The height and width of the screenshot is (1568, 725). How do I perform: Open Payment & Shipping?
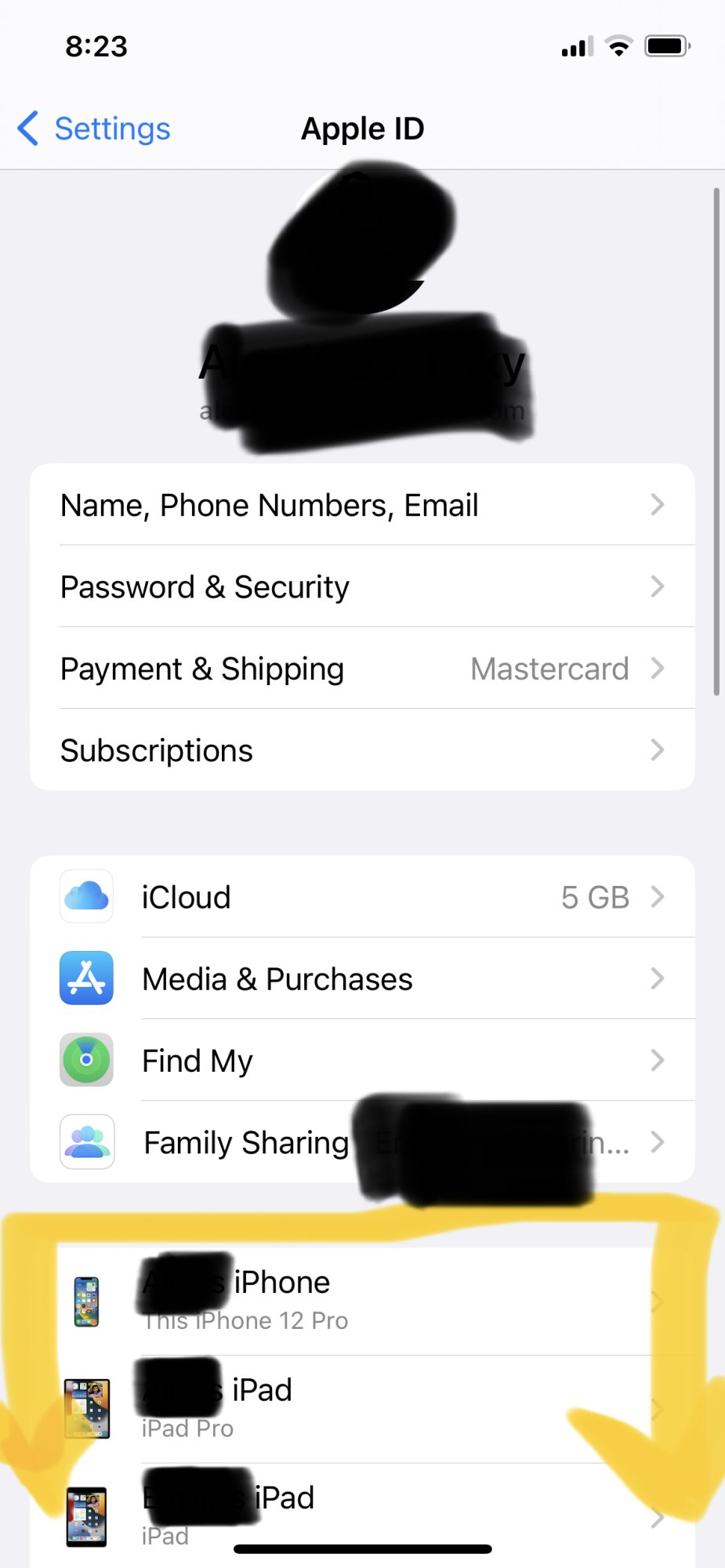pos(361,669)
